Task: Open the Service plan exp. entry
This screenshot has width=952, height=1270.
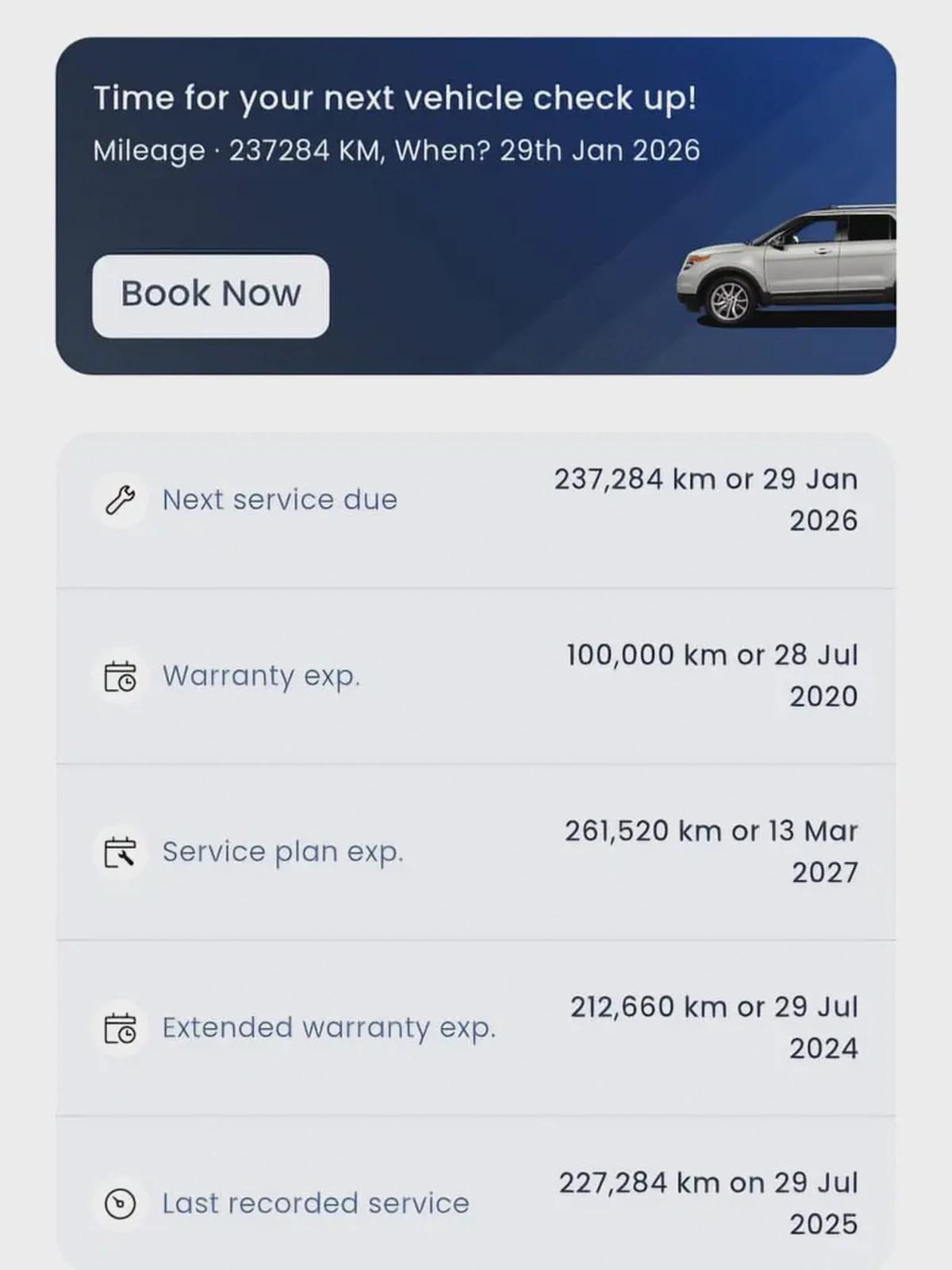Action: [283, 852]
